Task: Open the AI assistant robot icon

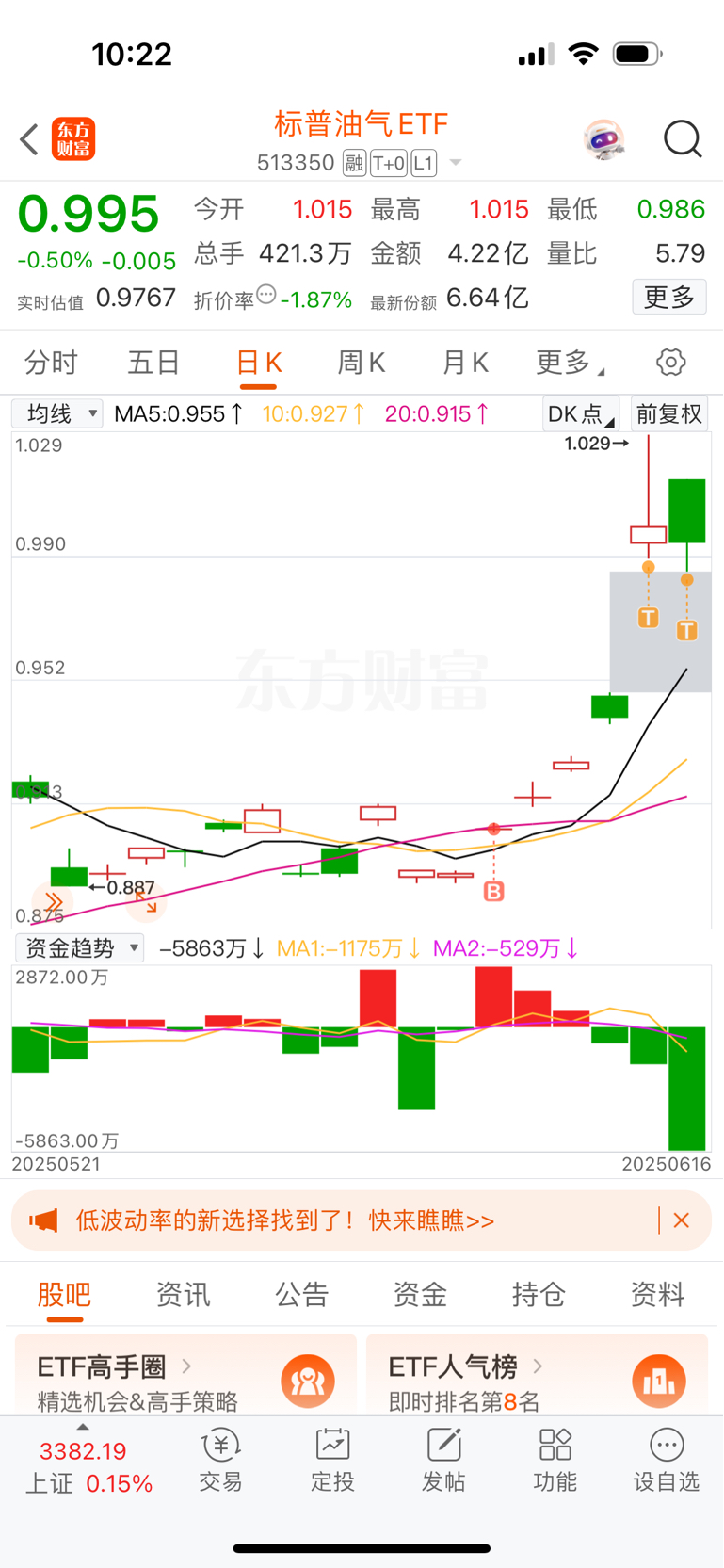Action: pos(605,139)
